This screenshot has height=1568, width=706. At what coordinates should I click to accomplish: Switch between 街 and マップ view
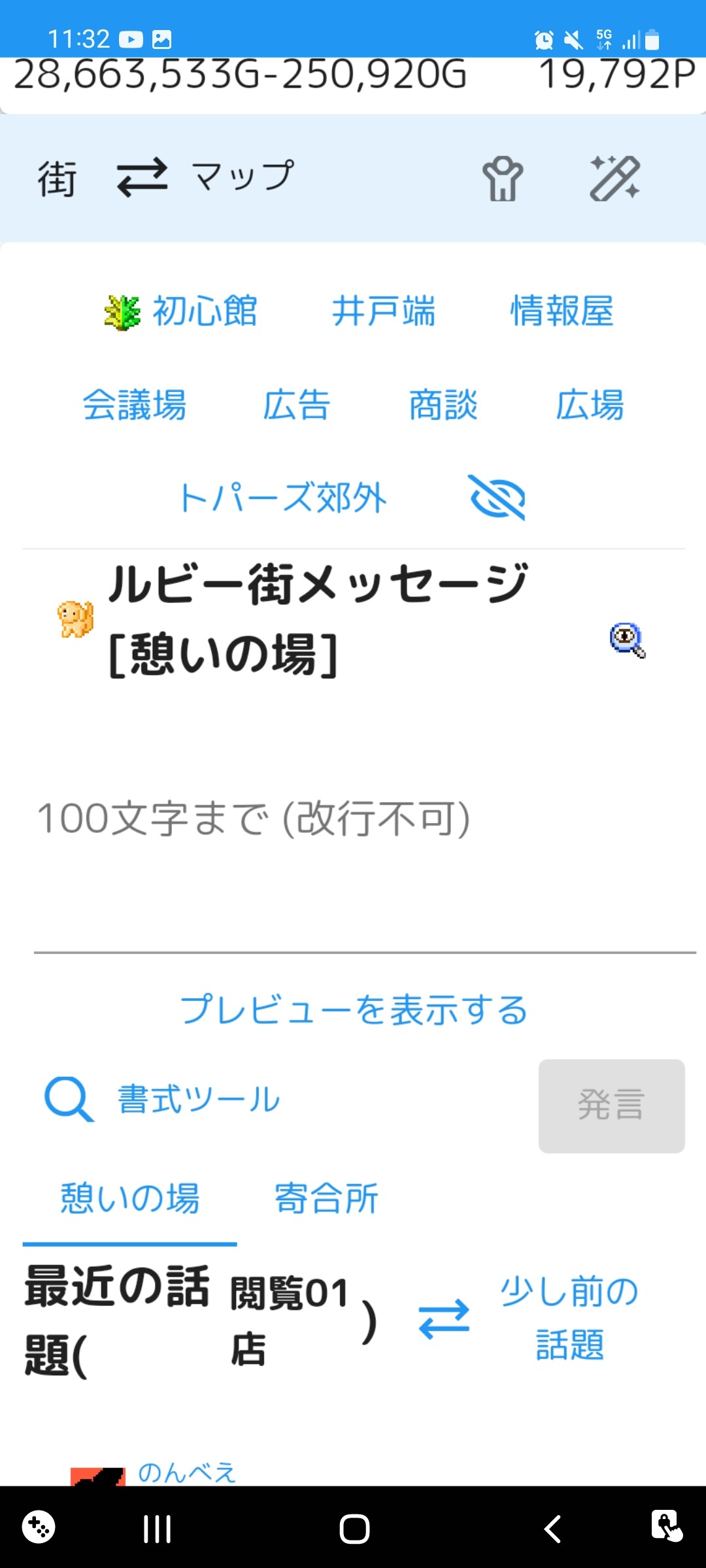click(x=143, y=177)
